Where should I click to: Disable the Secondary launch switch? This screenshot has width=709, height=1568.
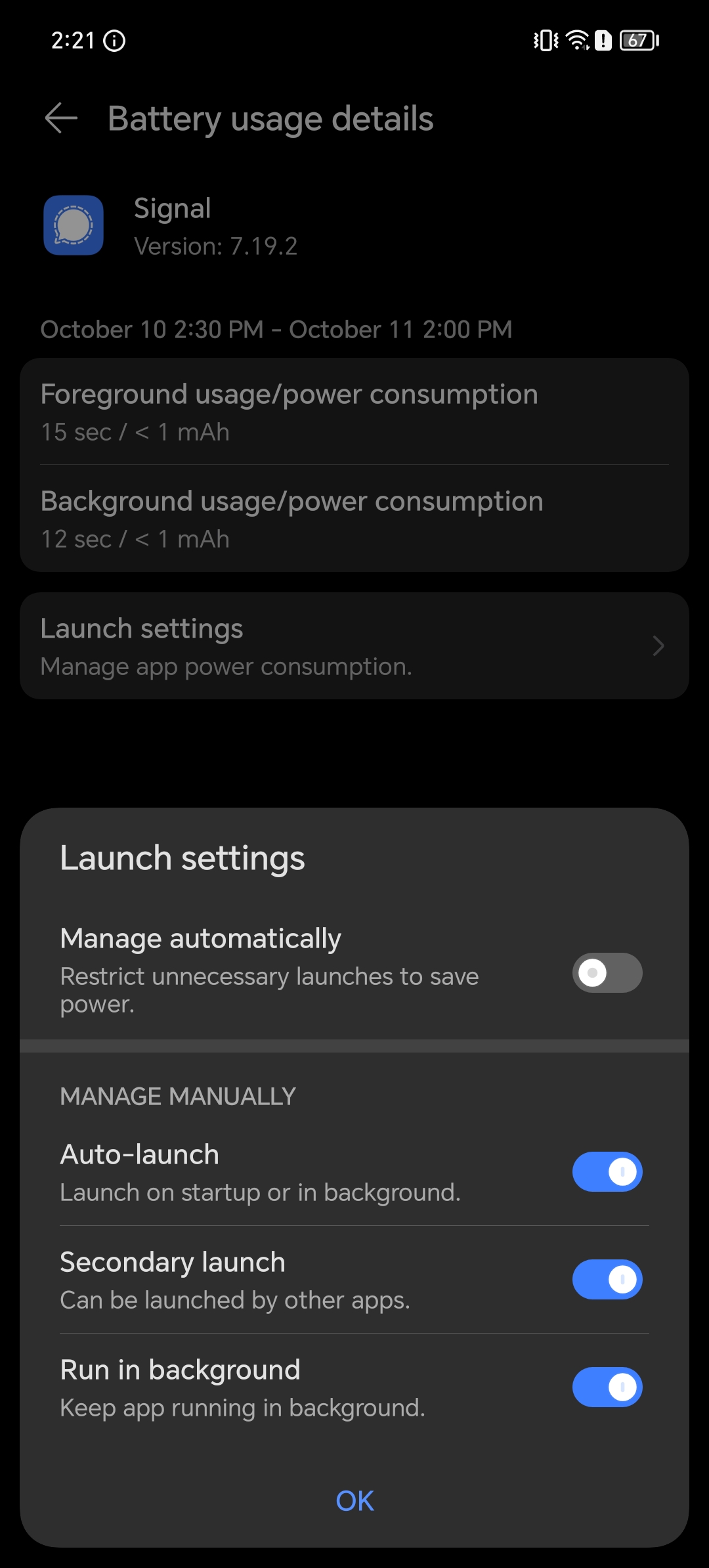(x=607, y=1279)
